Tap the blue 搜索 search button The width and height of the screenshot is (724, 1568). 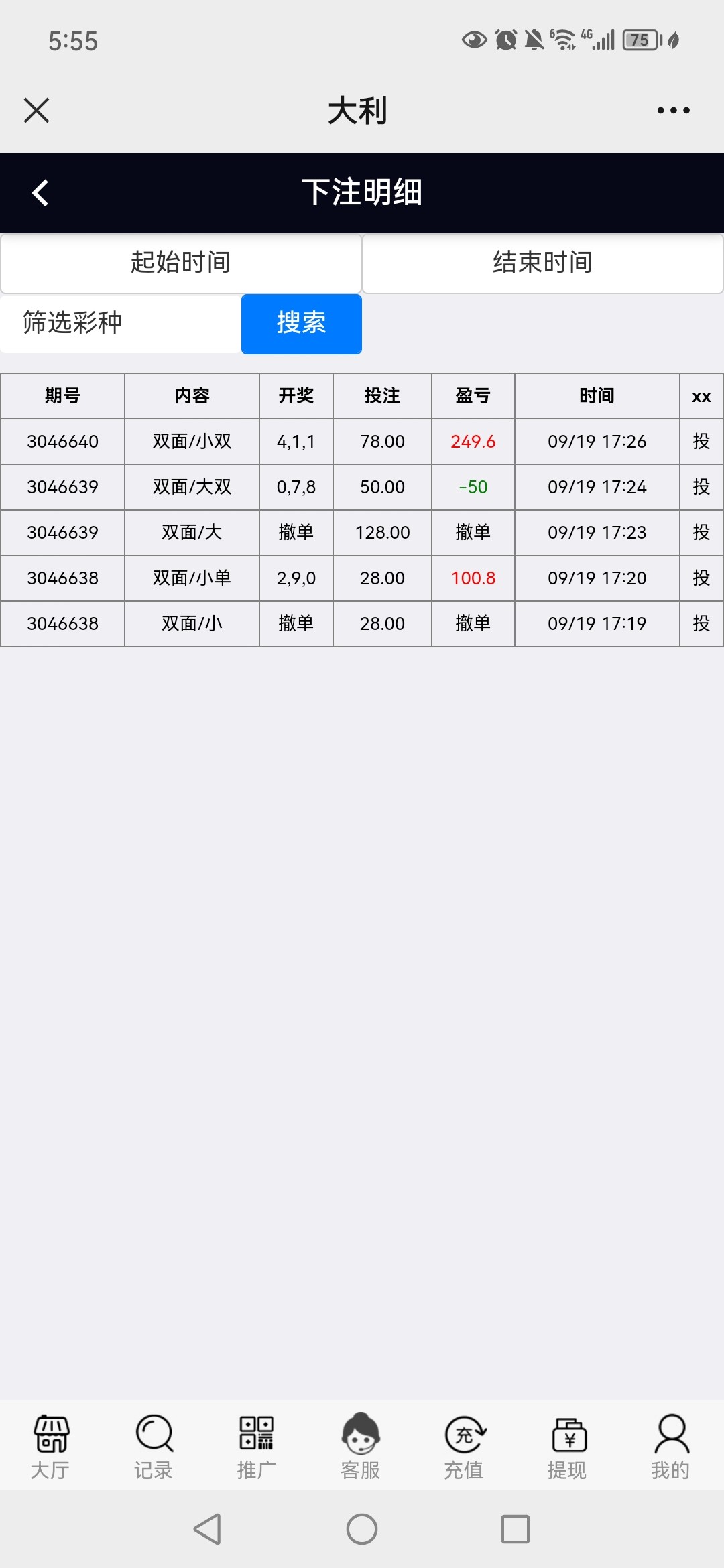click(300, 324)
